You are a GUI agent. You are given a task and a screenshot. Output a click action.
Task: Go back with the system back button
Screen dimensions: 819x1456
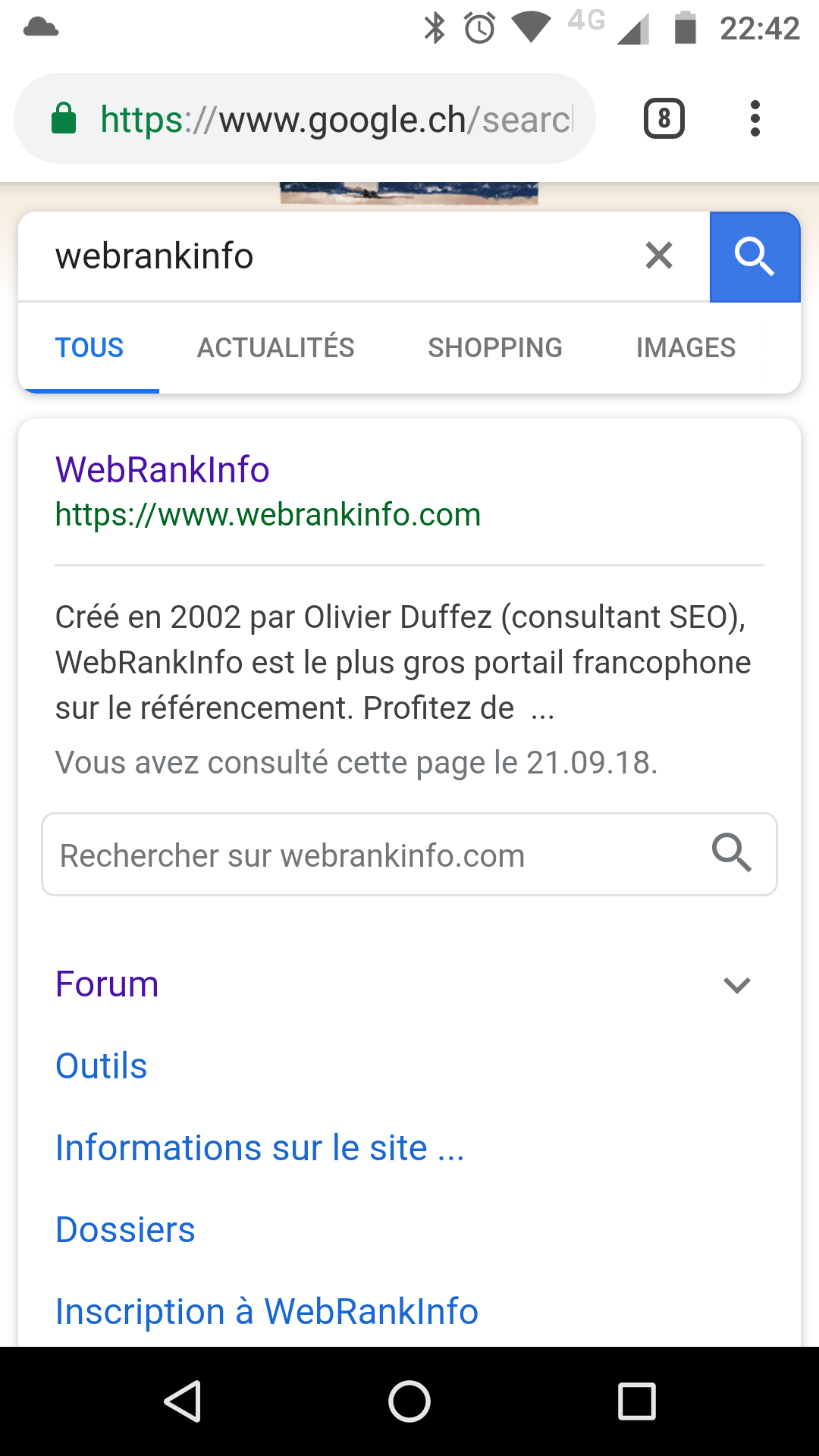click(182, 1401)
